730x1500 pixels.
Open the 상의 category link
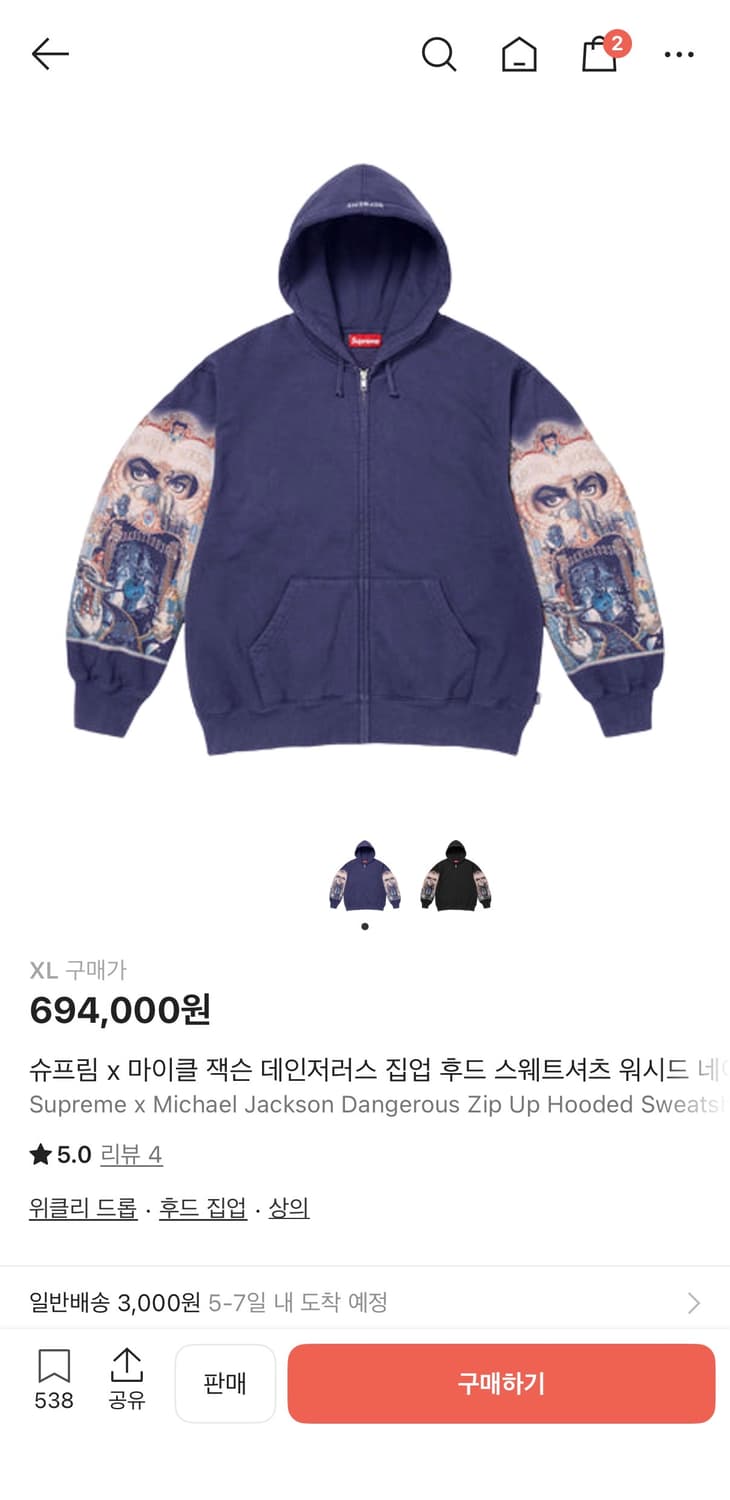(289, 1208)
